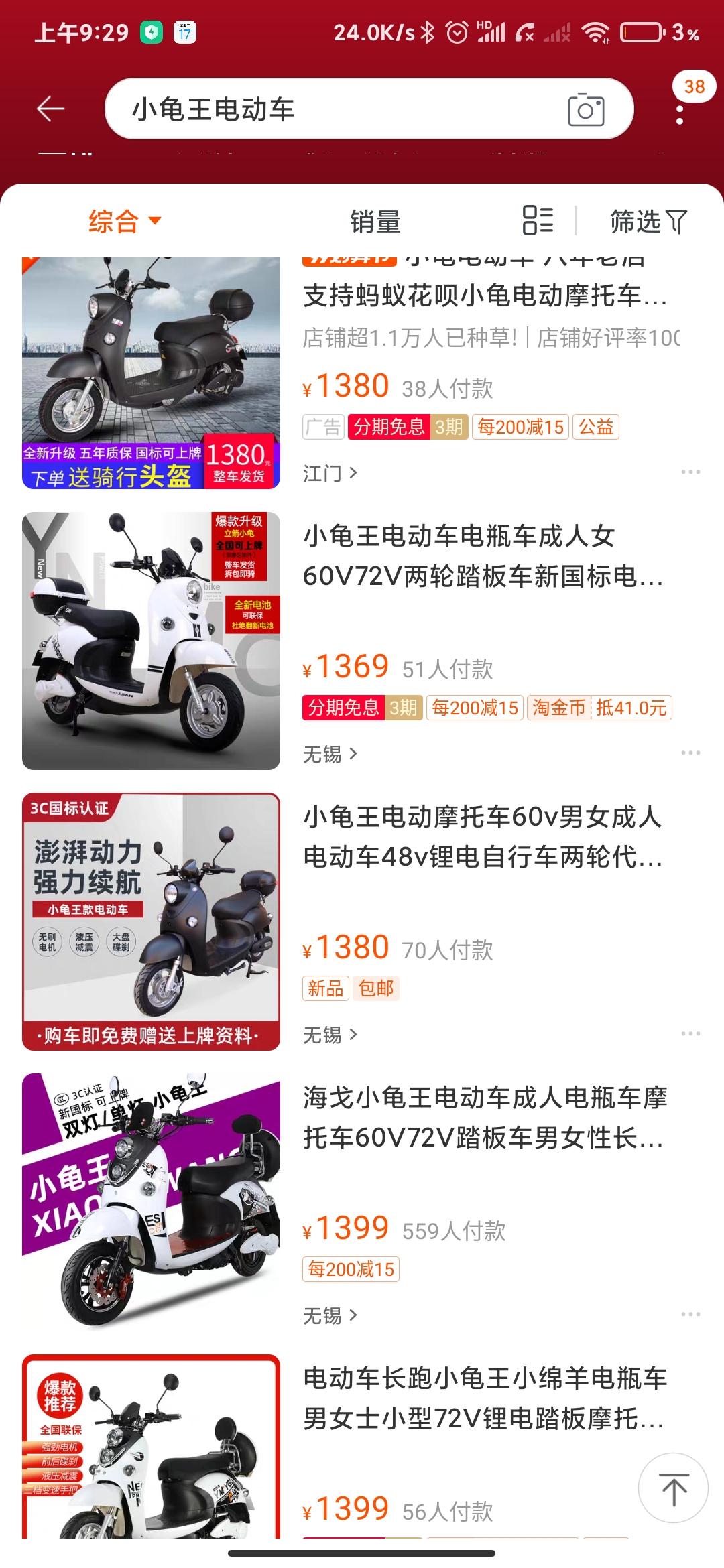This screenshot has width=724, height=1568.
Task: Open the 筛选 filter panel
Action: [648, 221]
